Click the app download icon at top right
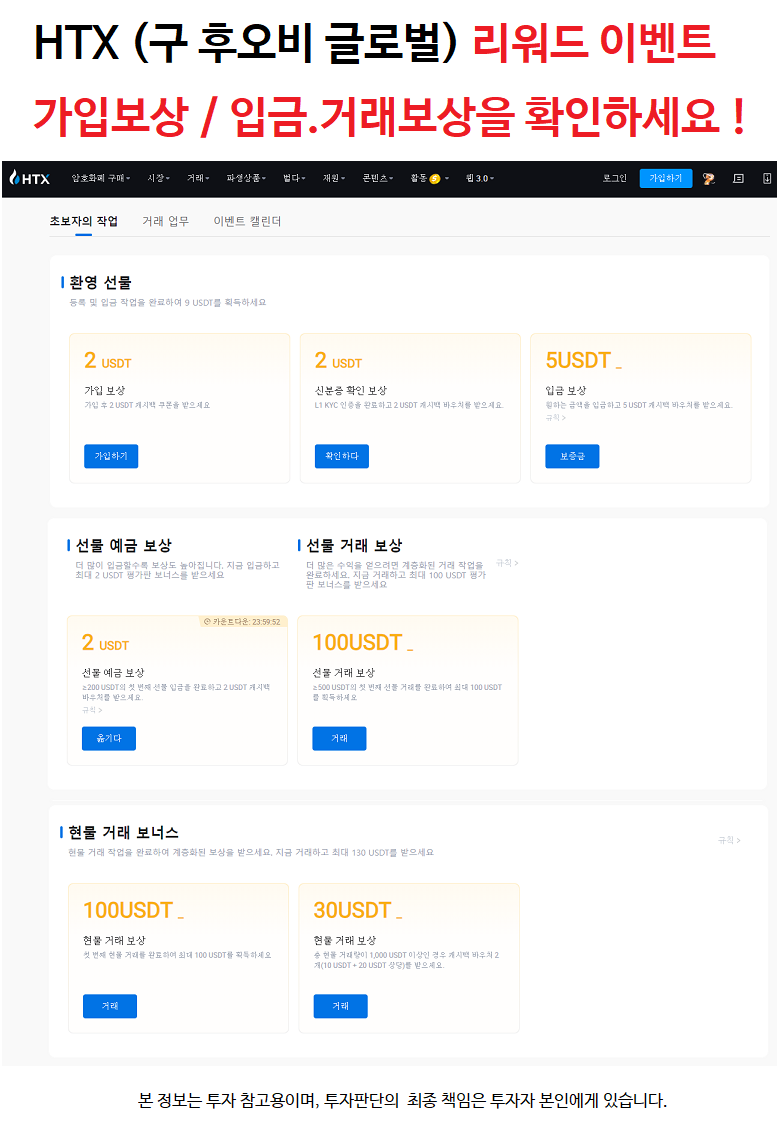Image resolution: width=779 pixels, height=1136 pixels. point(768,177)
